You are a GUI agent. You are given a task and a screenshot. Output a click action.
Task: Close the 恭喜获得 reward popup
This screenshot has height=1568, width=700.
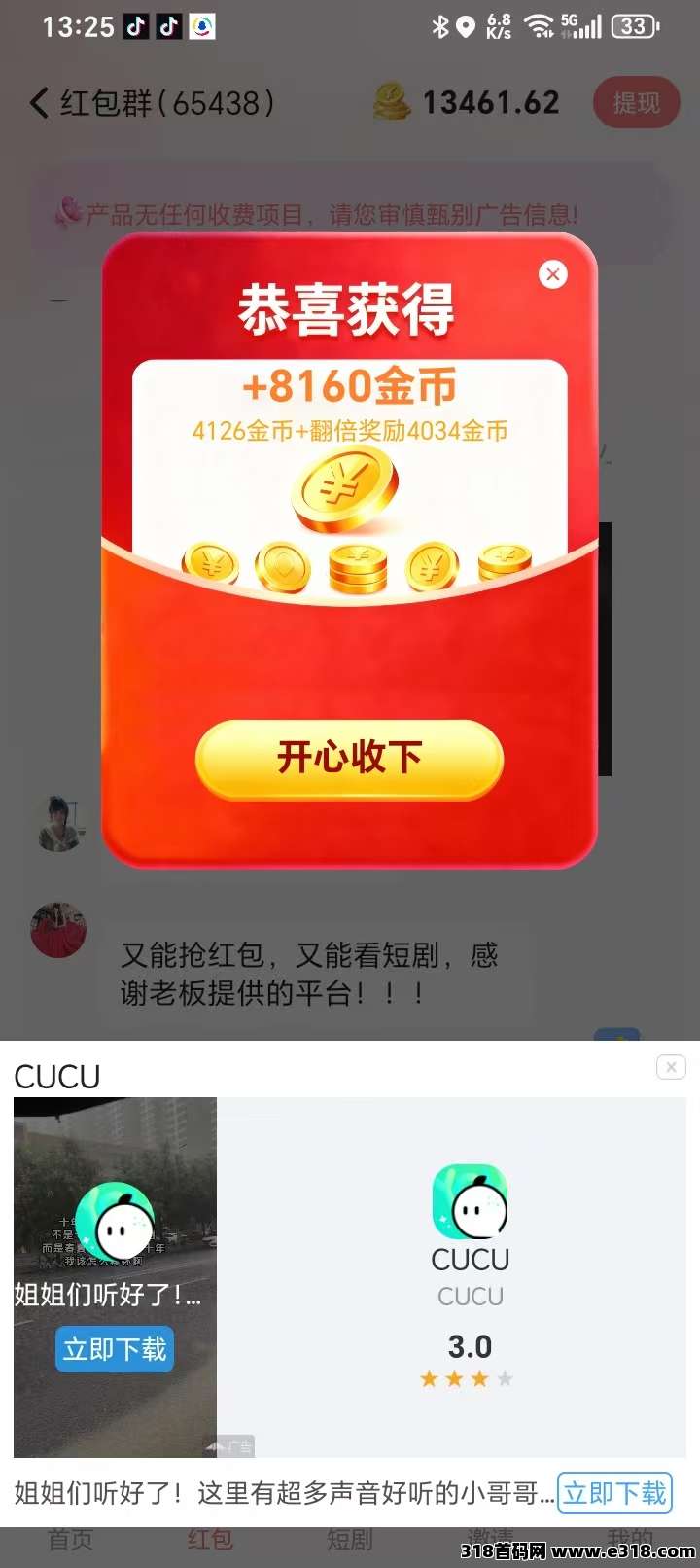[x=553, y=274]
